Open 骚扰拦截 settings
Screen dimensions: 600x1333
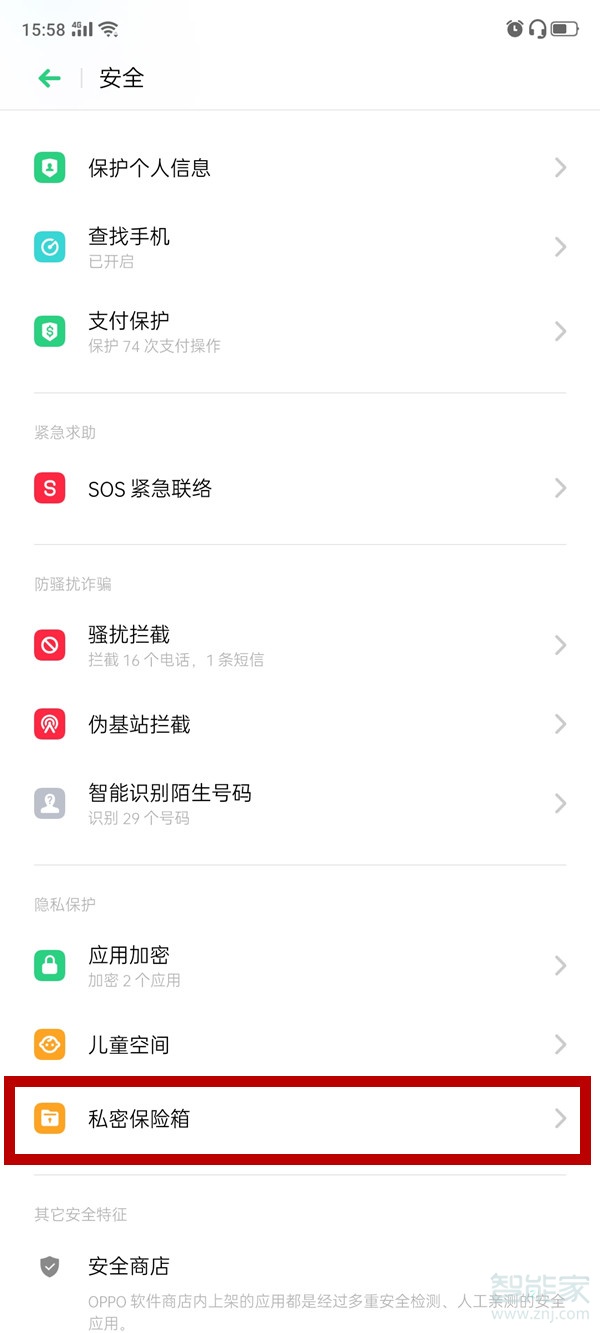(300, 645)
